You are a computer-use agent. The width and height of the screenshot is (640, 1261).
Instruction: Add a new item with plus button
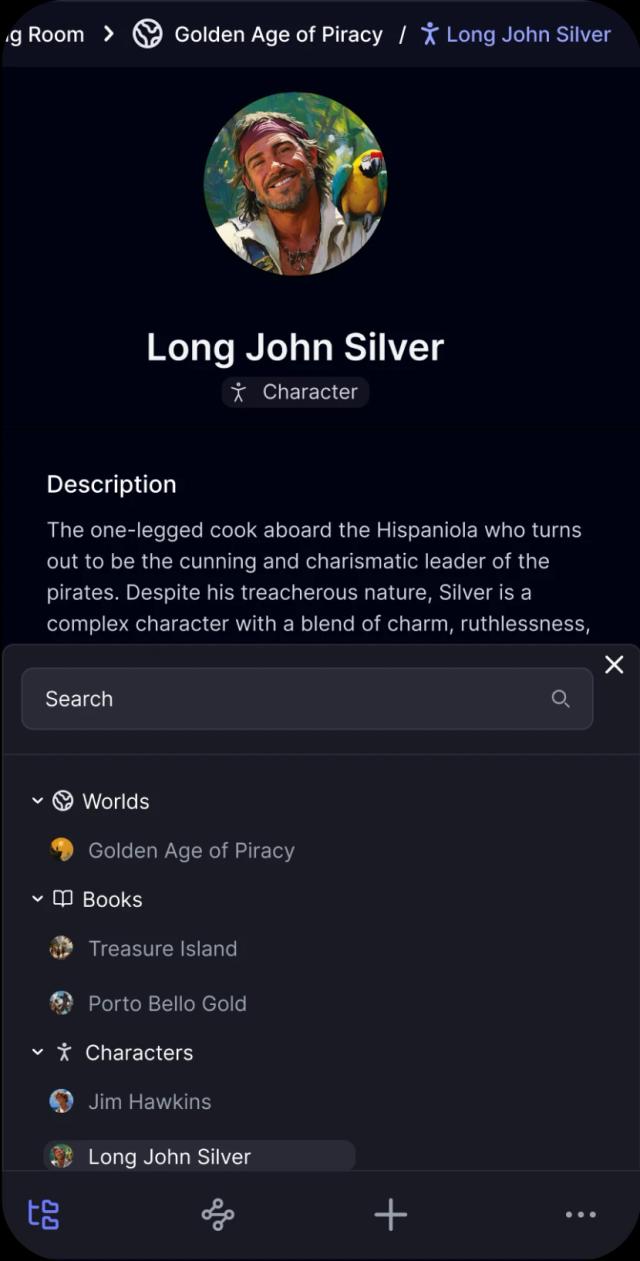coord(390,1215)
